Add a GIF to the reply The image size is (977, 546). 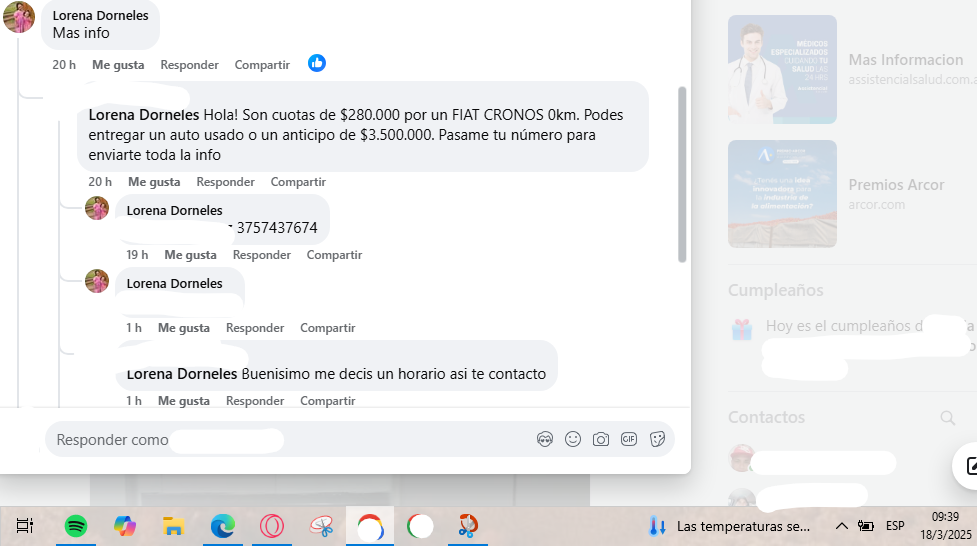[x=629, y=439]
